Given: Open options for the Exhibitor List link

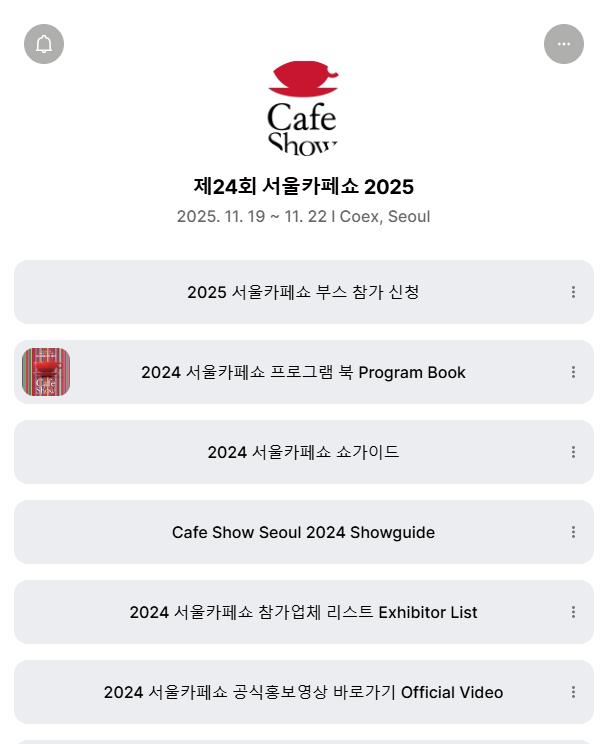Looking at the screenshot, I should tap(573, 612).
